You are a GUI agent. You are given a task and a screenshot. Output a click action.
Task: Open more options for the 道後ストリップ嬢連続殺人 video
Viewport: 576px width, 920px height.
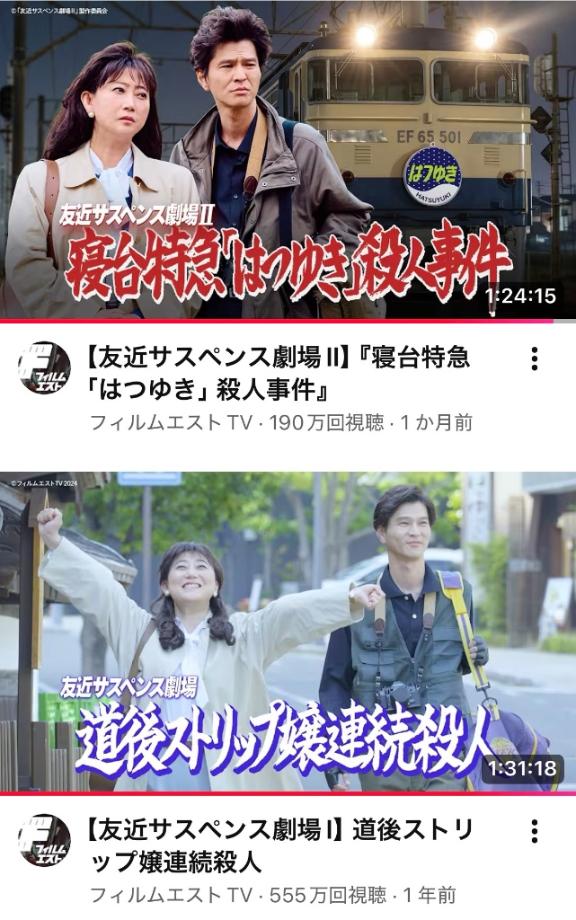pyautogui.click(x=534, y=831)
